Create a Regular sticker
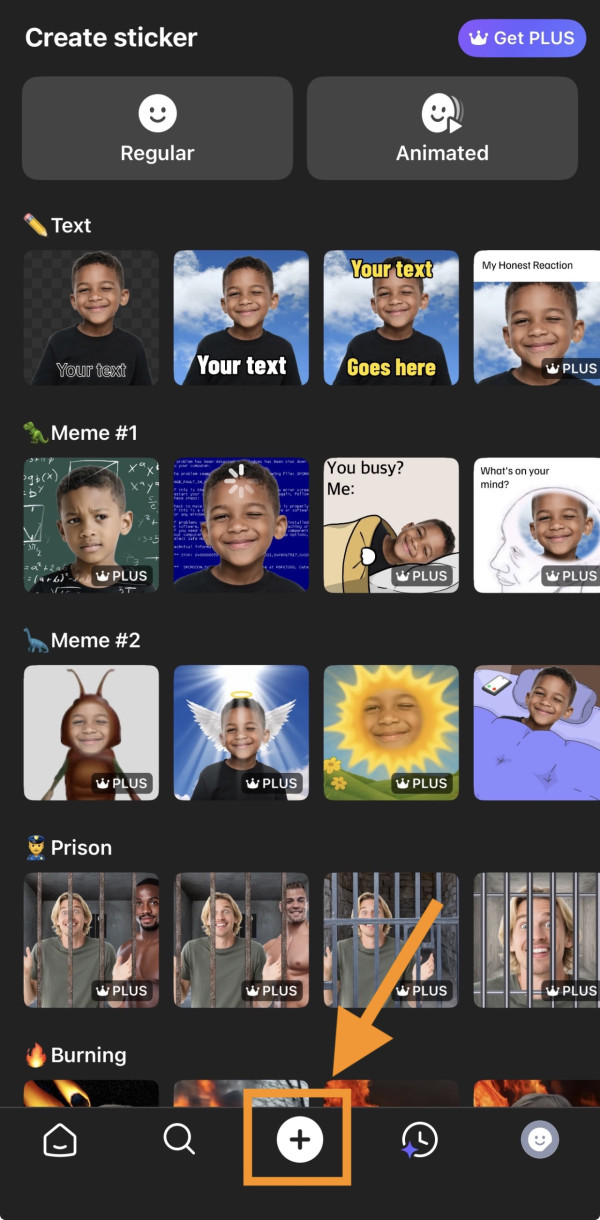600x1220 pixels. [157, 129]
